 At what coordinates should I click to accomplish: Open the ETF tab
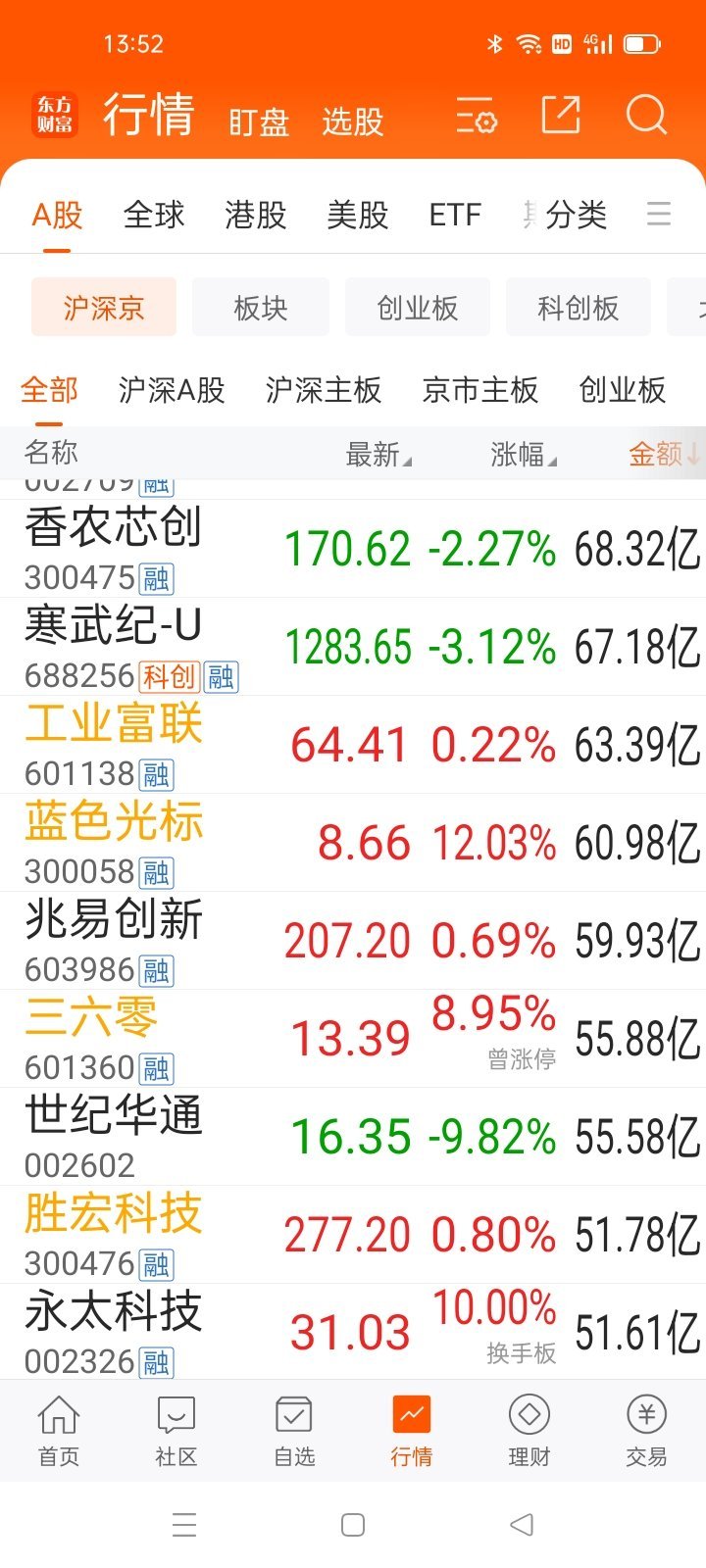[455, 215]
